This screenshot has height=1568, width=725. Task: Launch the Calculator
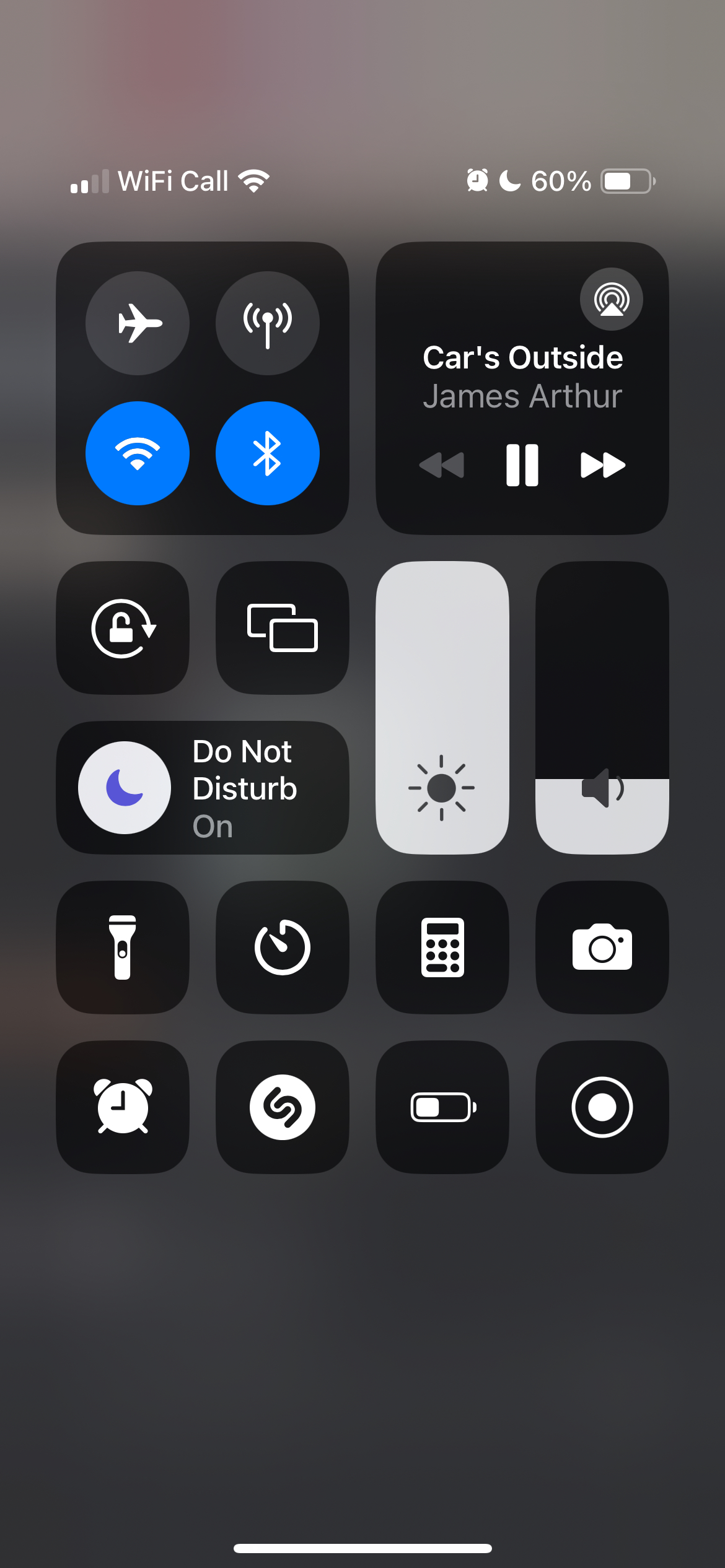(442, 947)
